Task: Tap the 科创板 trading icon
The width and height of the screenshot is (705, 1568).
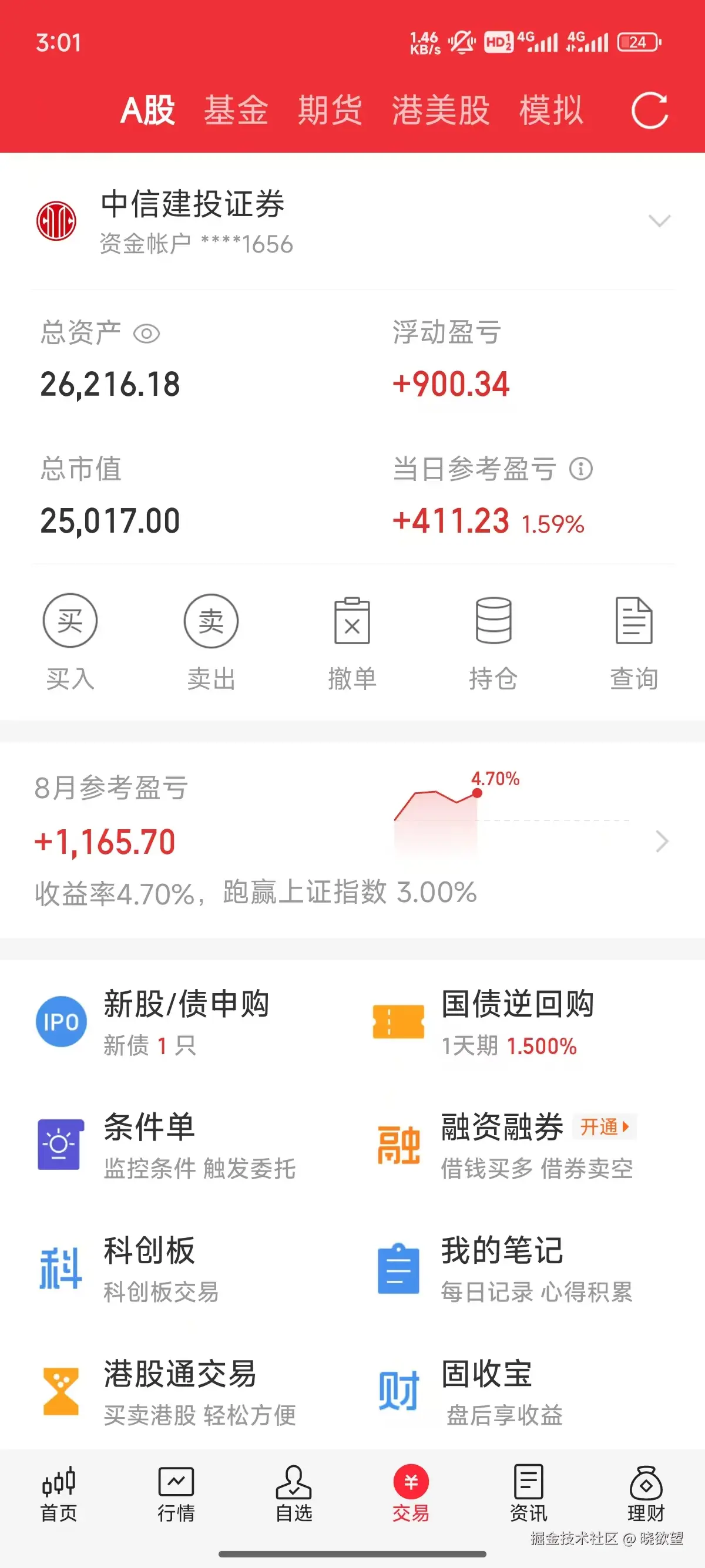Action: pos(61,1267)
